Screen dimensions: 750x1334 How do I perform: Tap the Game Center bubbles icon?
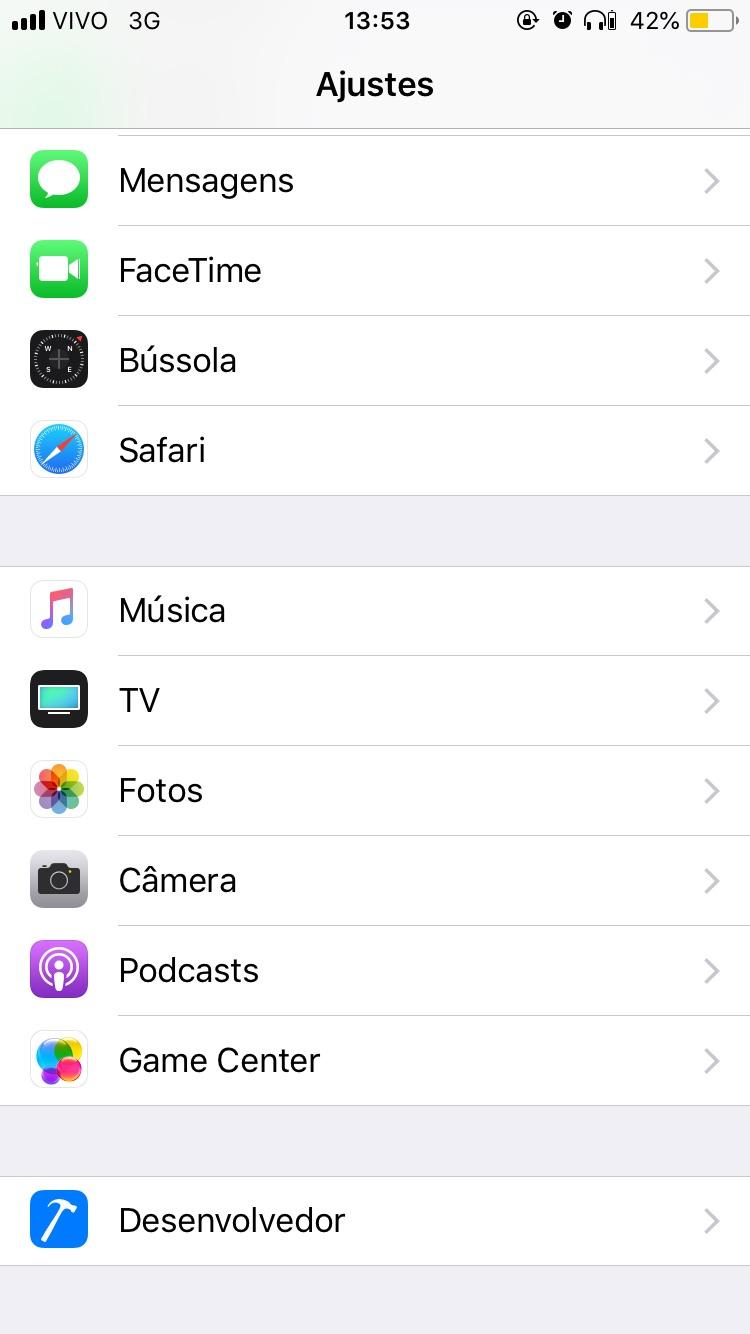(x=58, y=1059)
